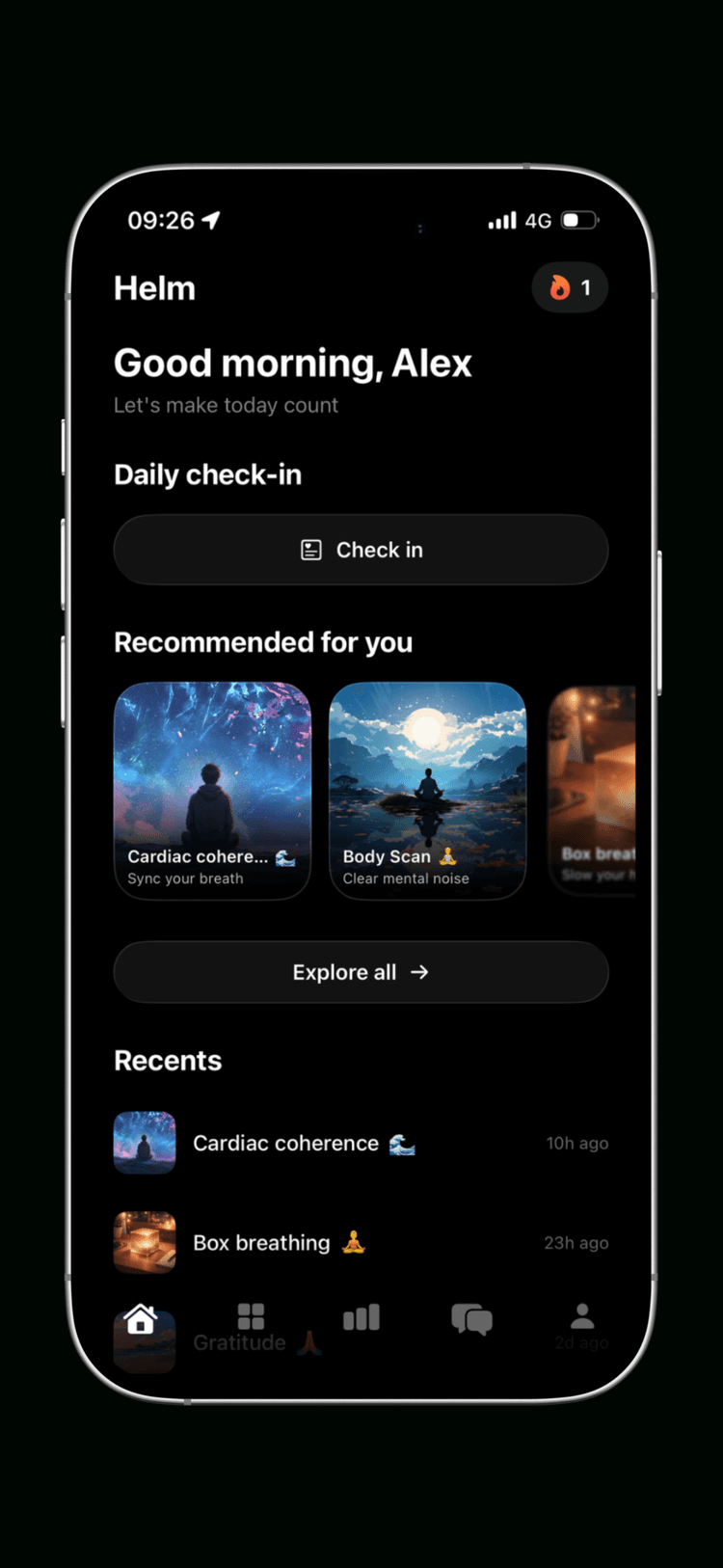The height and width of the screenshot is (1568, 723).
Task: Tap the Check in button
Action: pos(361,550)
